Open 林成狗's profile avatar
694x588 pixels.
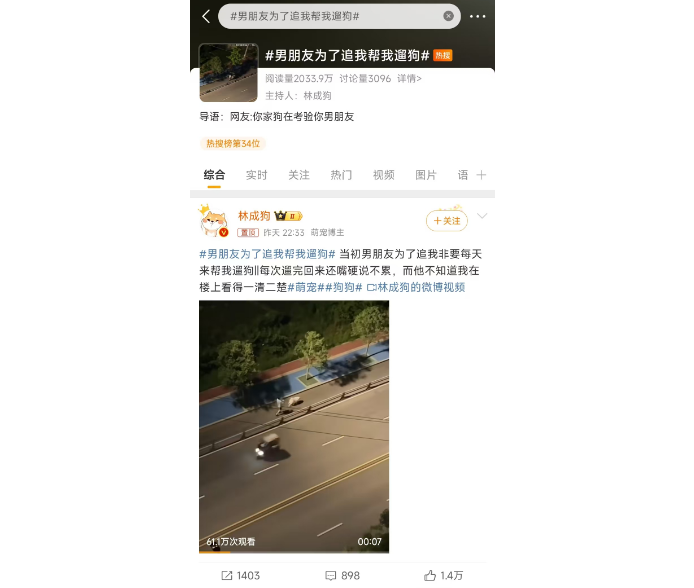(x=214, y=221)
